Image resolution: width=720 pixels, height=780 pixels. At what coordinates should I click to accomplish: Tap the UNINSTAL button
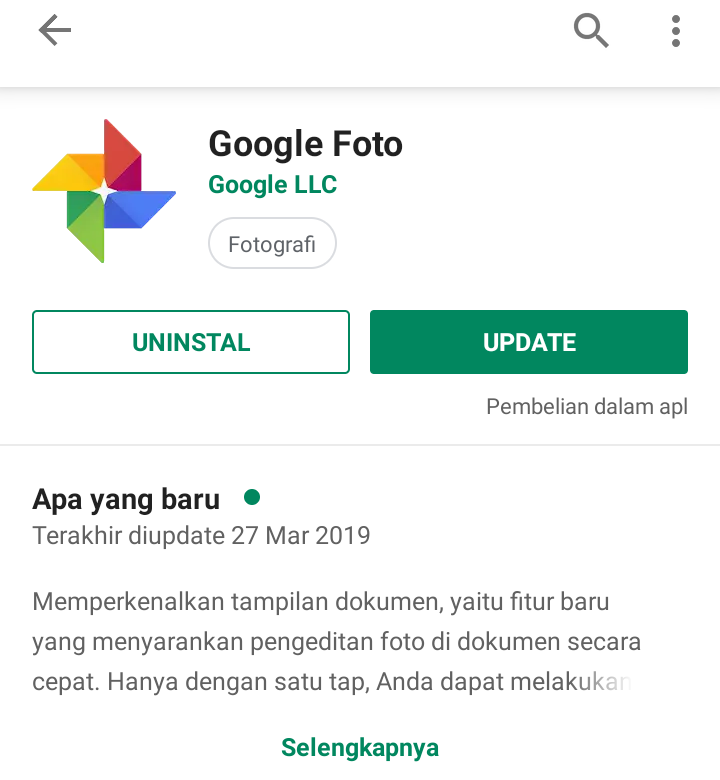[191, 342]
